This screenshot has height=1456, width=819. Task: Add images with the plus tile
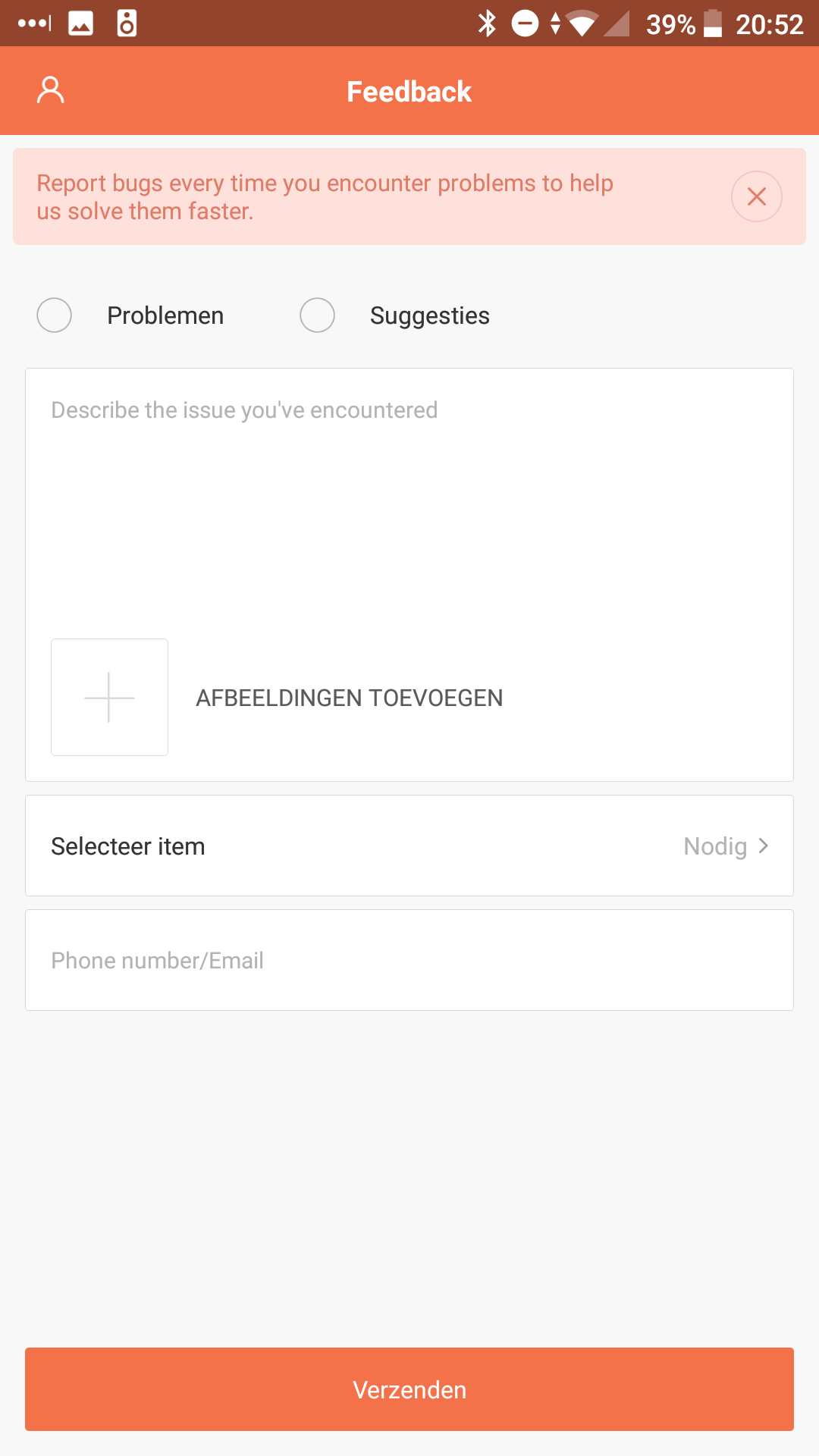pyautogui.click(x=109, y=697)
